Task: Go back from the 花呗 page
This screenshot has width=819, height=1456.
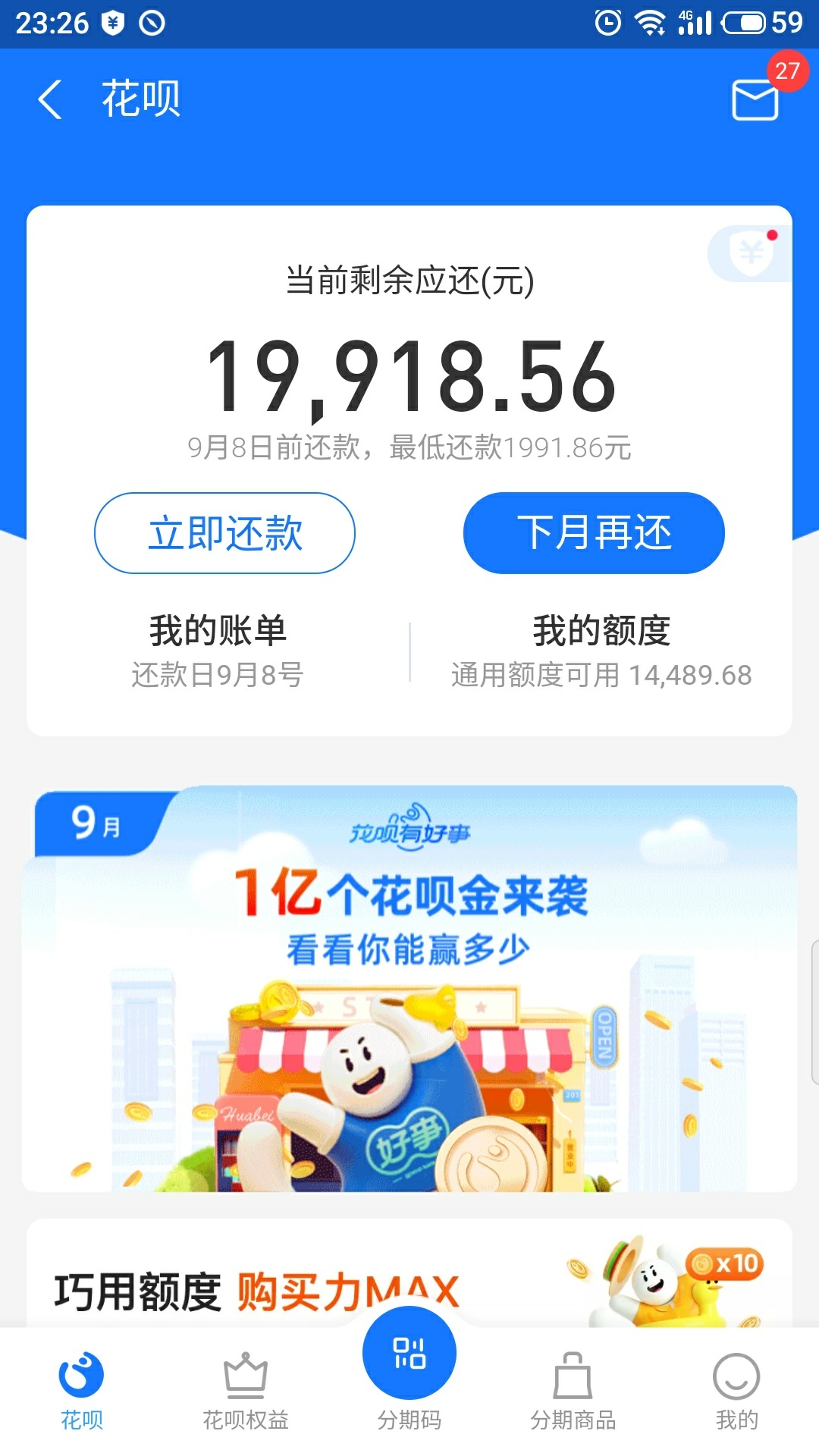Action: tap(50, 100)
